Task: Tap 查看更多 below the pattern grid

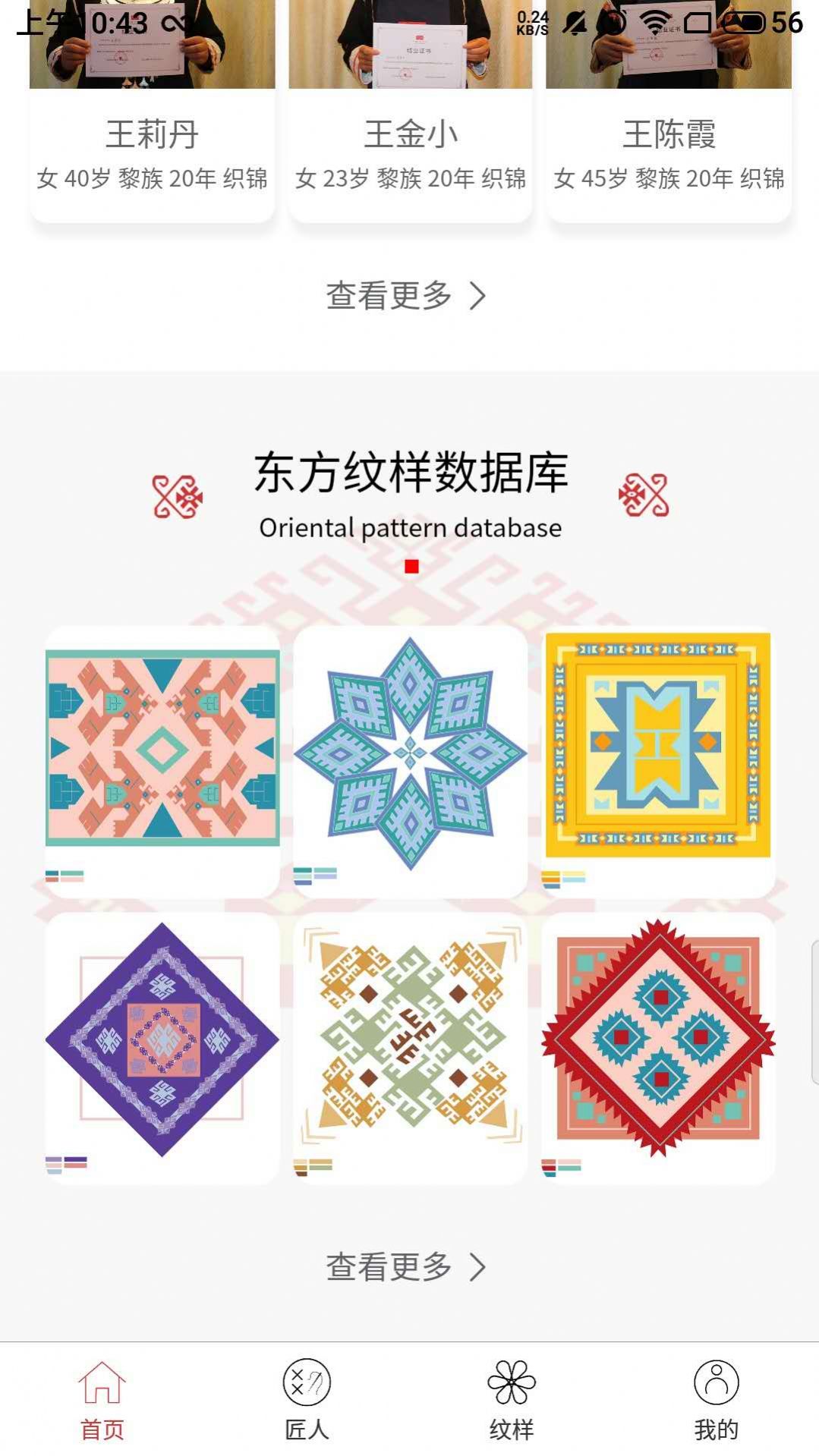Action: [x=405, y=1267]
